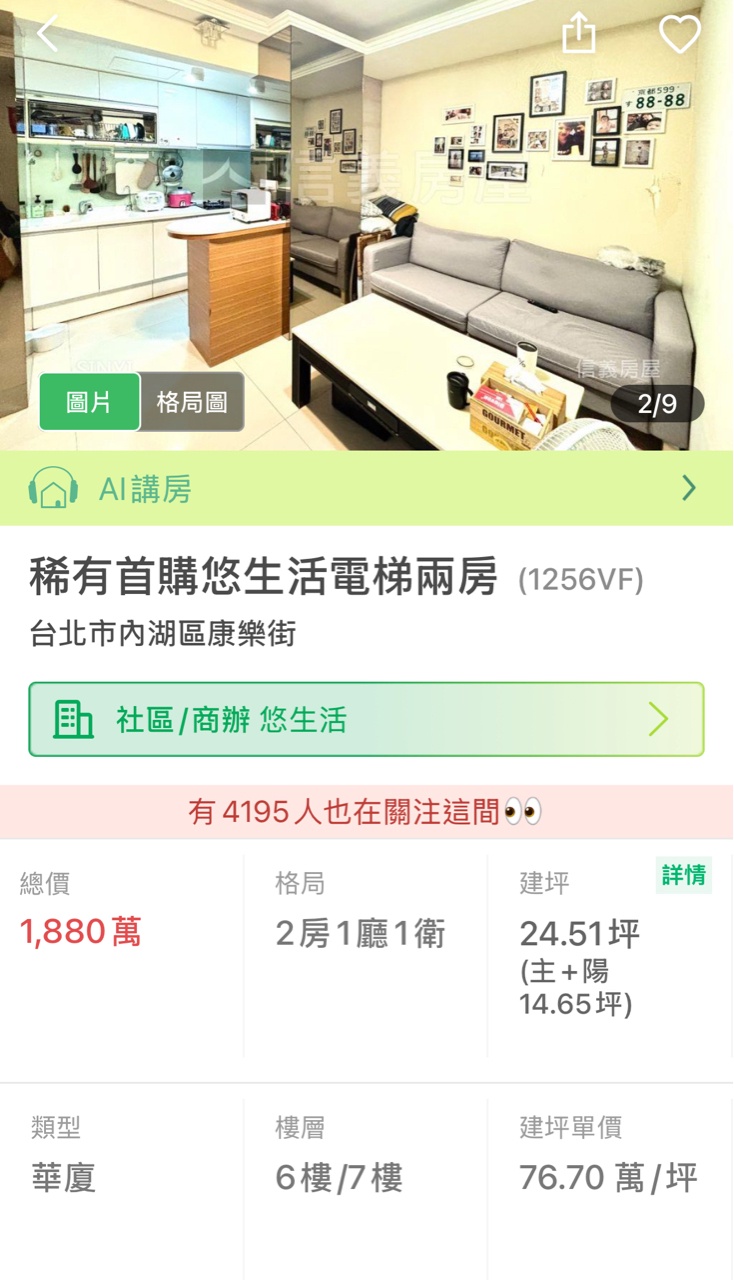Switch to the 格局圖 floor plan tab
This screenshot has width=734, height=1280.
click(192, 402)
